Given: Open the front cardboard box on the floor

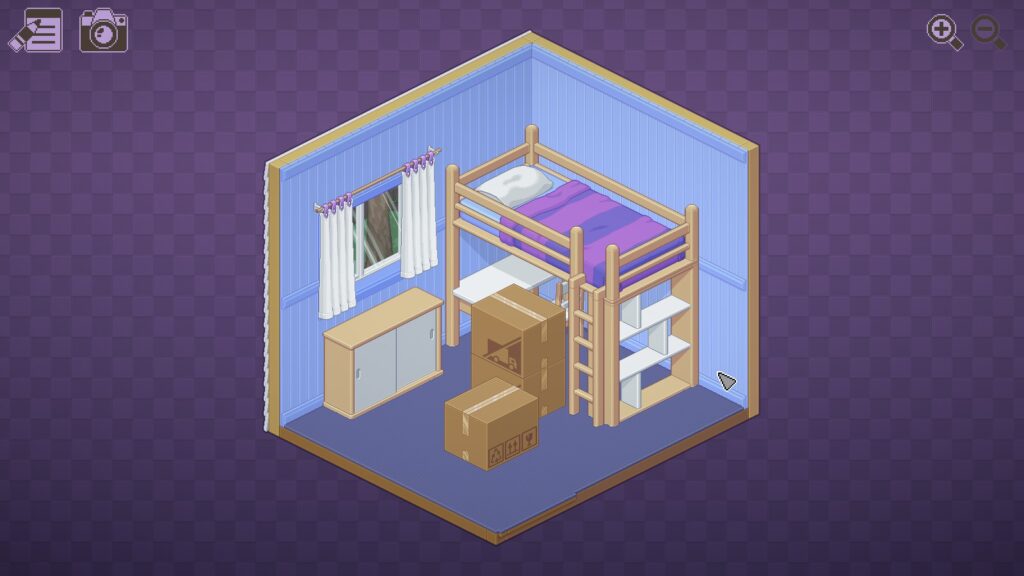Looking at the screenshot, I should [x=490, y=425].
